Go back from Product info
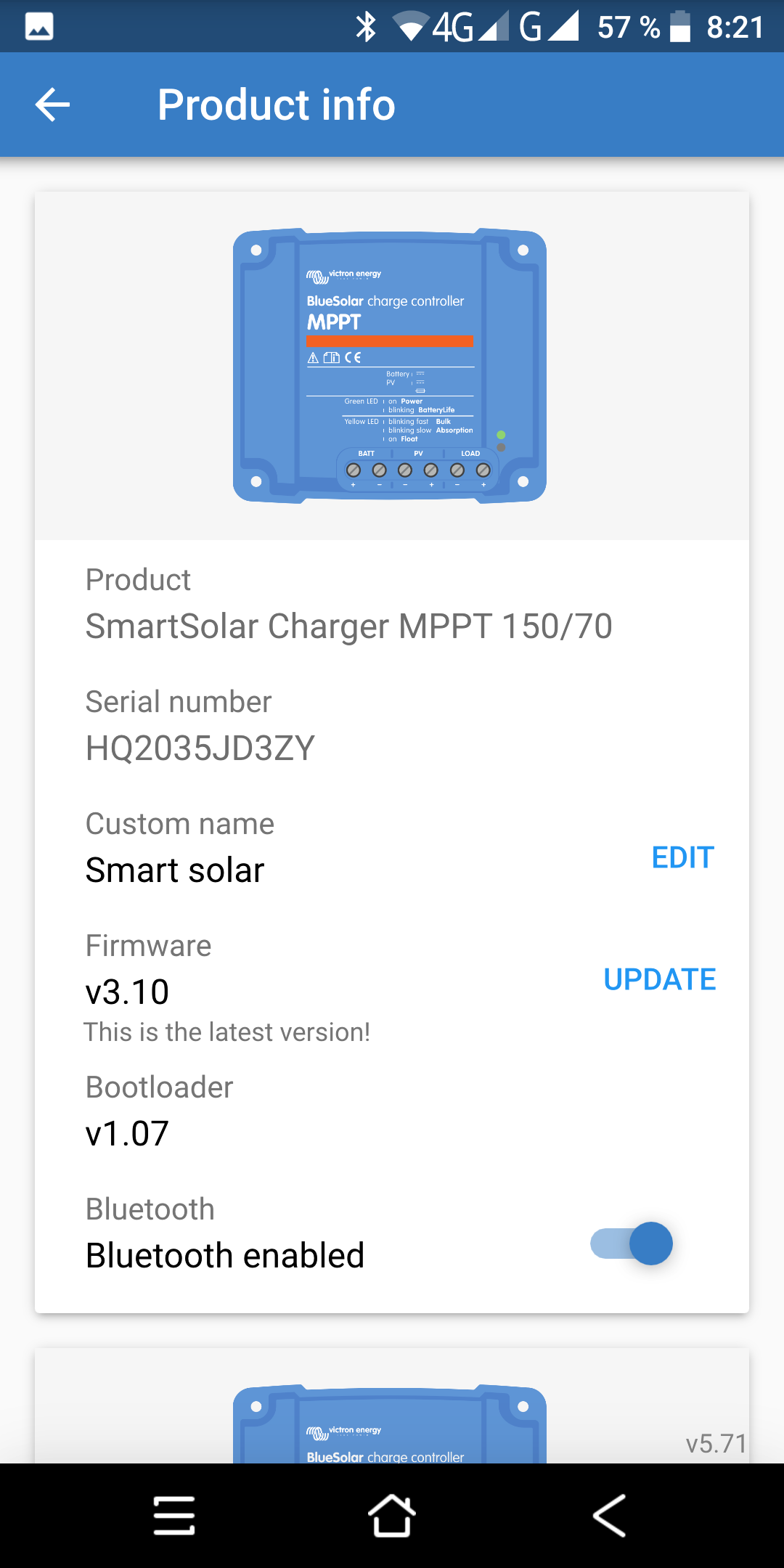Viewport: 784px width, 1568px height. [52, 105]
